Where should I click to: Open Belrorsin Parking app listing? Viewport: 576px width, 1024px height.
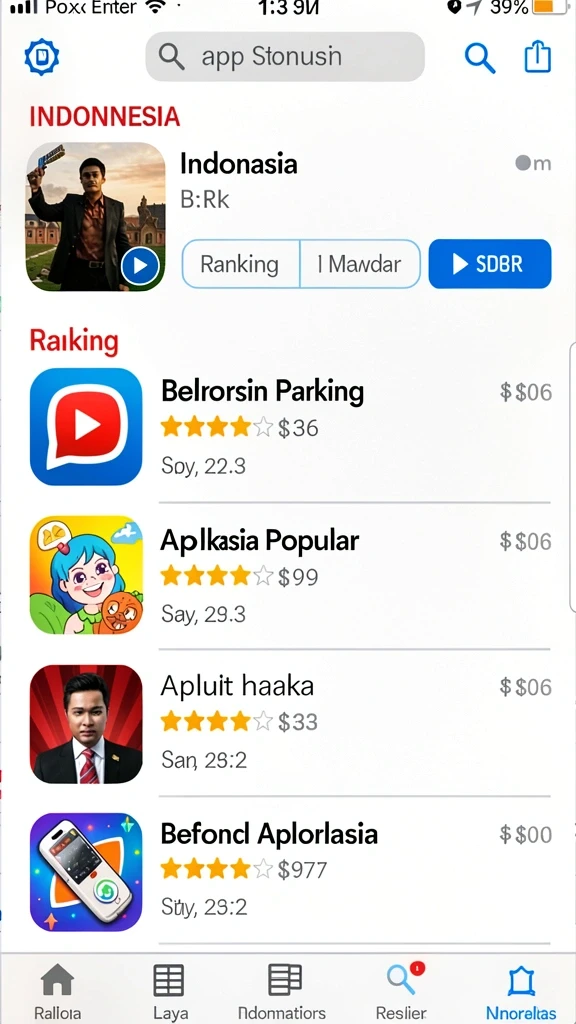click(x=291, y=427)
